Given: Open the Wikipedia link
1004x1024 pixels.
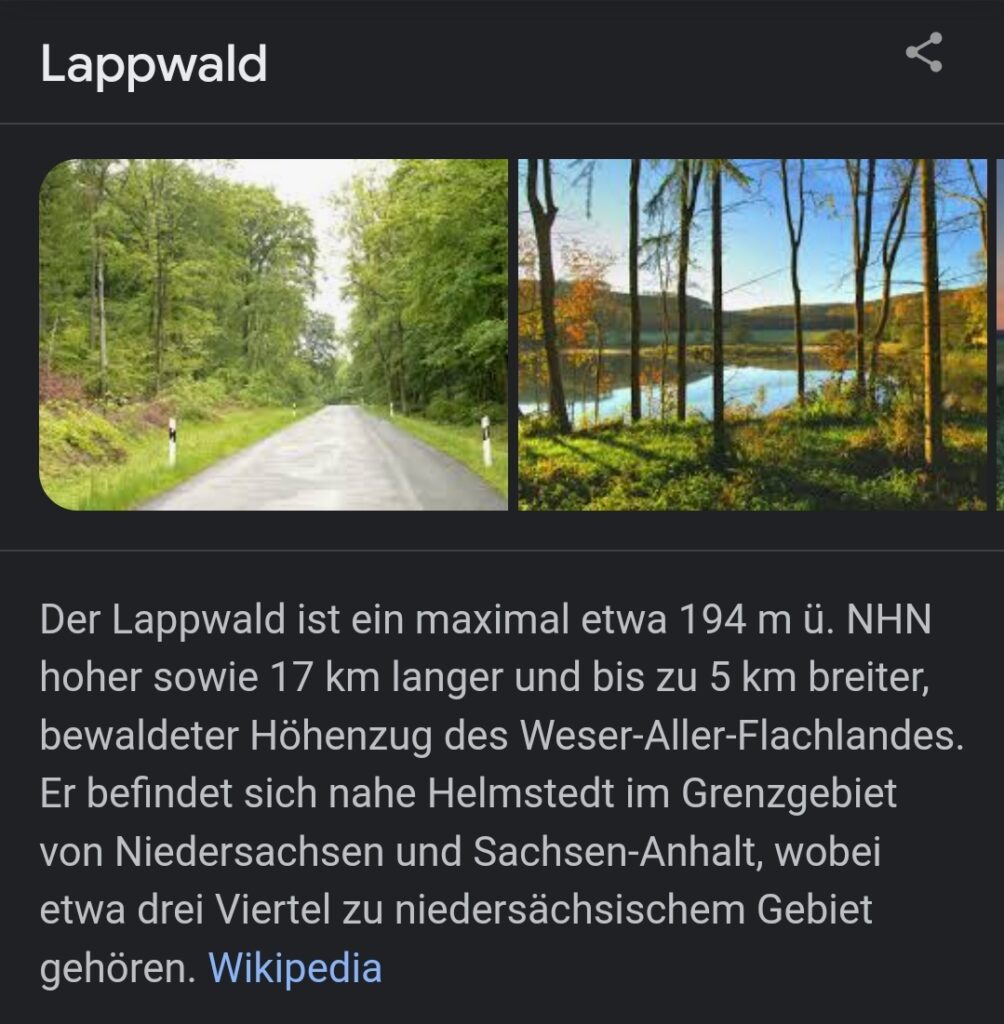Looking at the screenshot, I should point(295,968).
